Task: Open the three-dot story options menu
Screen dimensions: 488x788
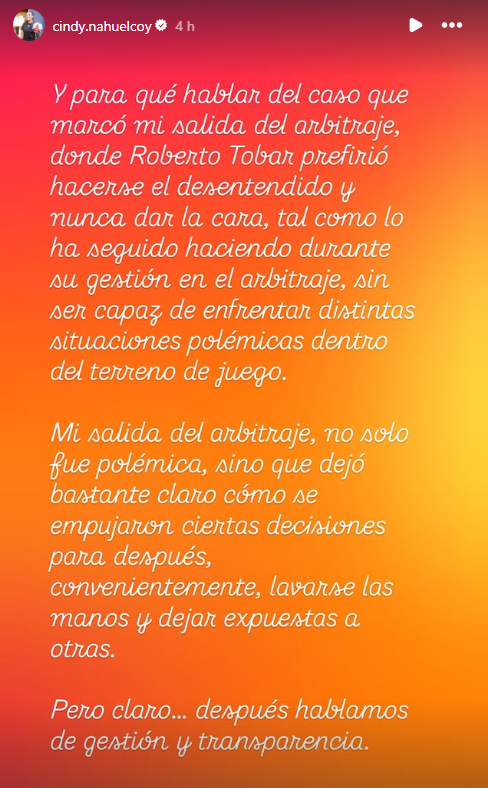Action: pos(452,25)
